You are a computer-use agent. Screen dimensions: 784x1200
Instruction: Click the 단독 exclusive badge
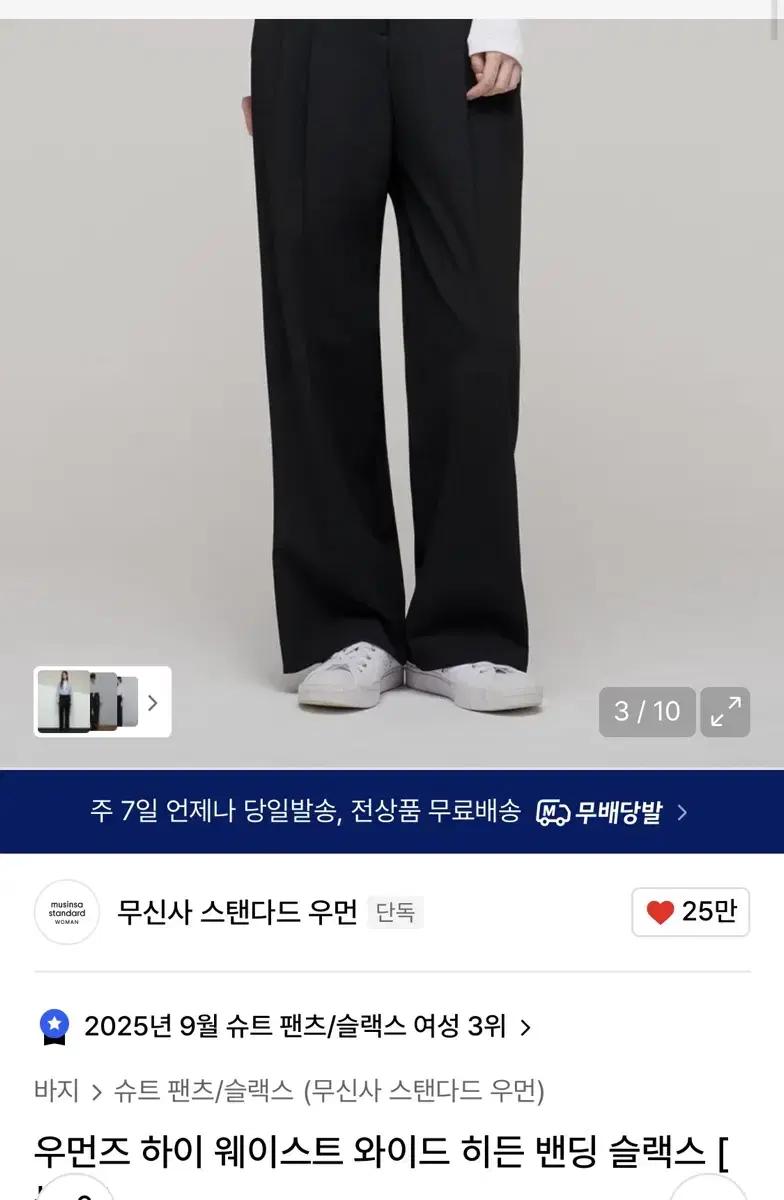click(x=396, y=912)
